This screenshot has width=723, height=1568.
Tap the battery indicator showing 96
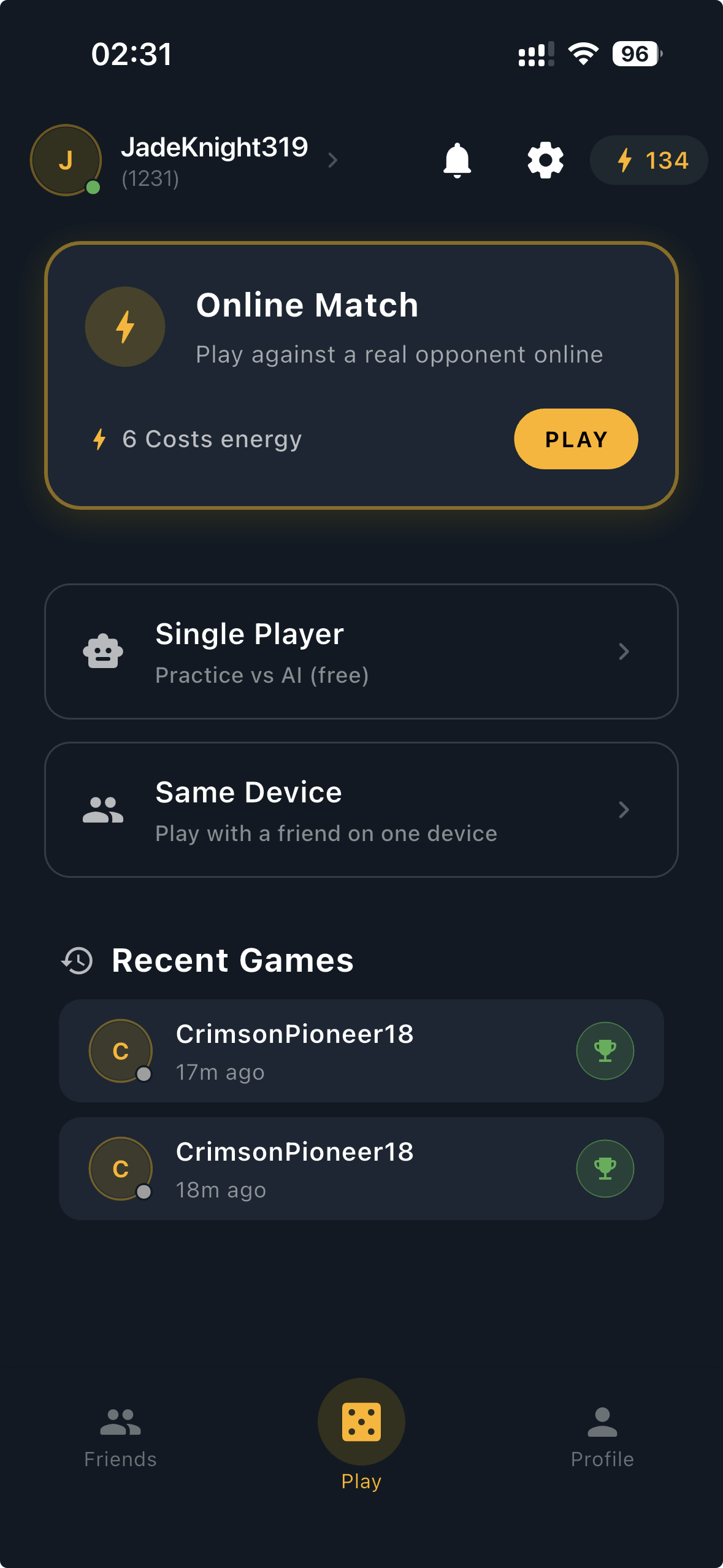[x=635, y=55]
